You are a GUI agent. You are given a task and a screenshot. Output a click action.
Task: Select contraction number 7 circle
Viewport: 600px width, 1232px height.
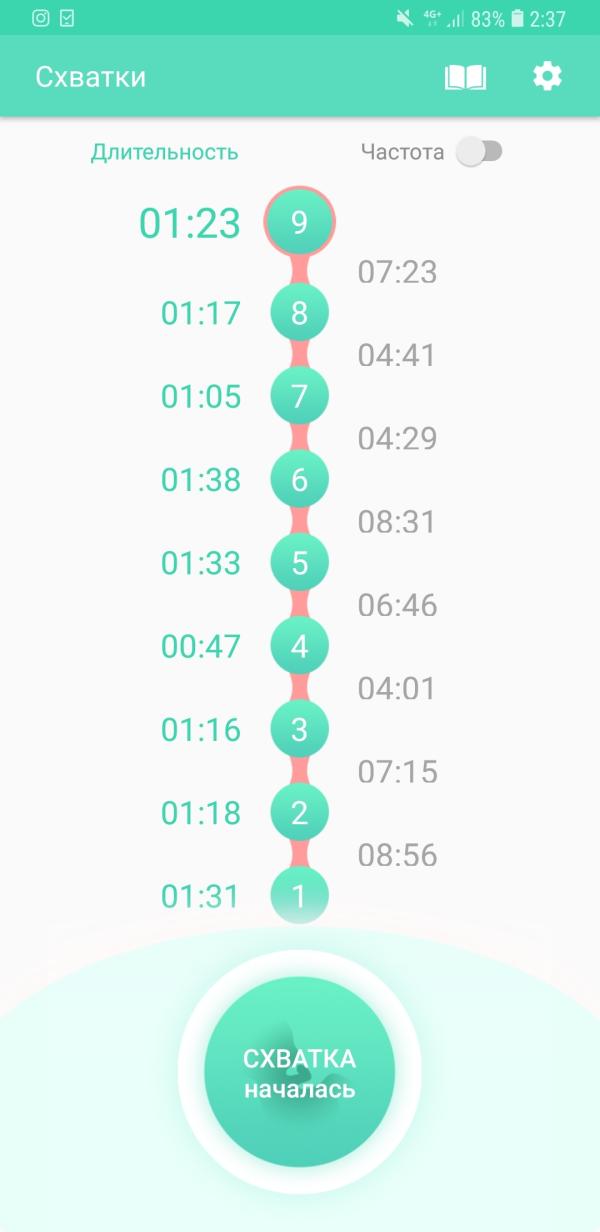click(300, 396)
